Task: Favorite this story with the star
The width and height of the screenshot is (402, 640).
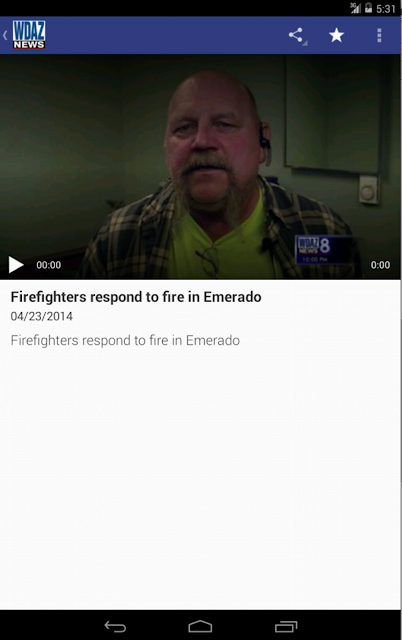Action: click(336, 36)
